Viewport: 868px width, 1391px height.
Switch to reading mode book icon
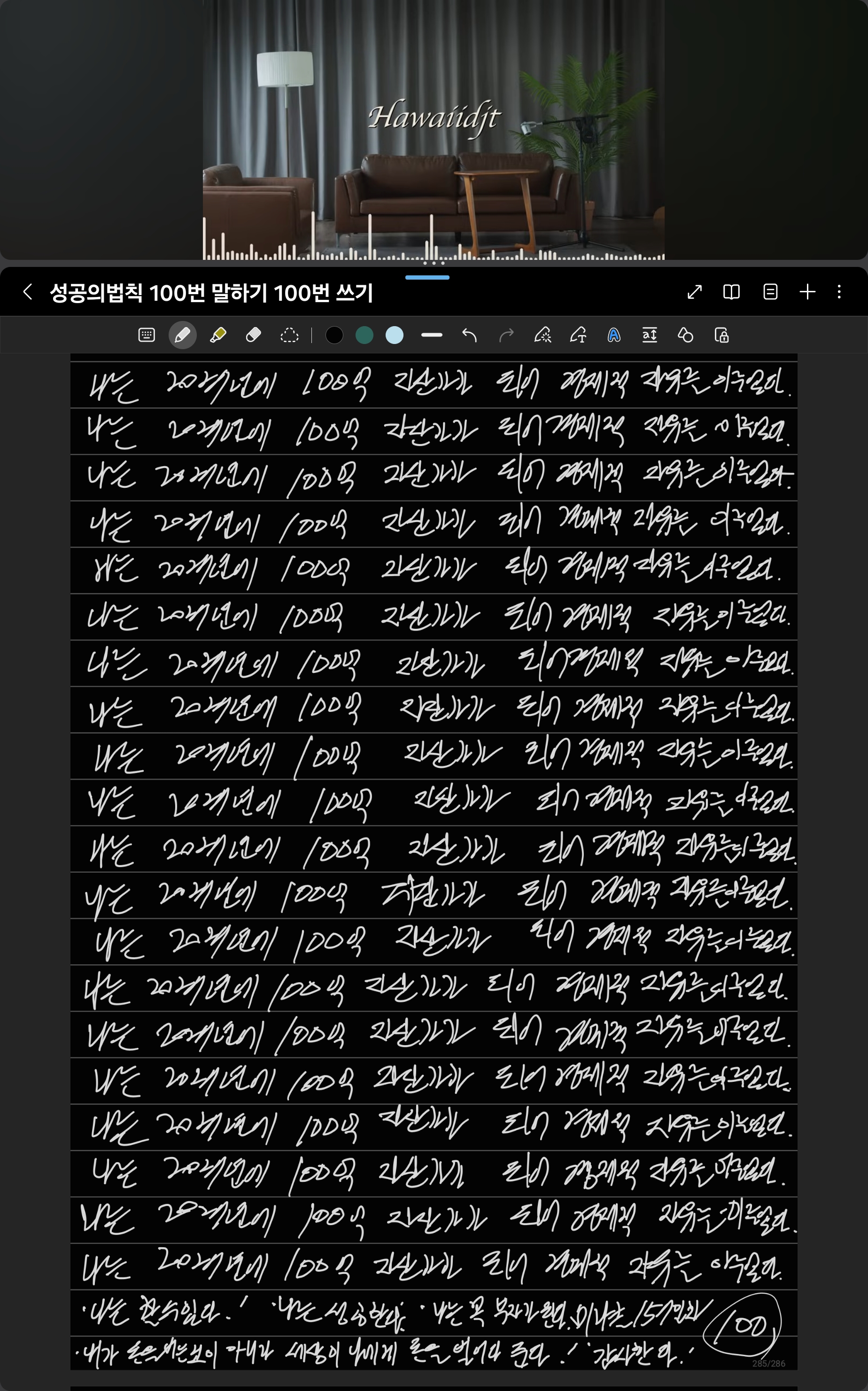click(731, 292)
